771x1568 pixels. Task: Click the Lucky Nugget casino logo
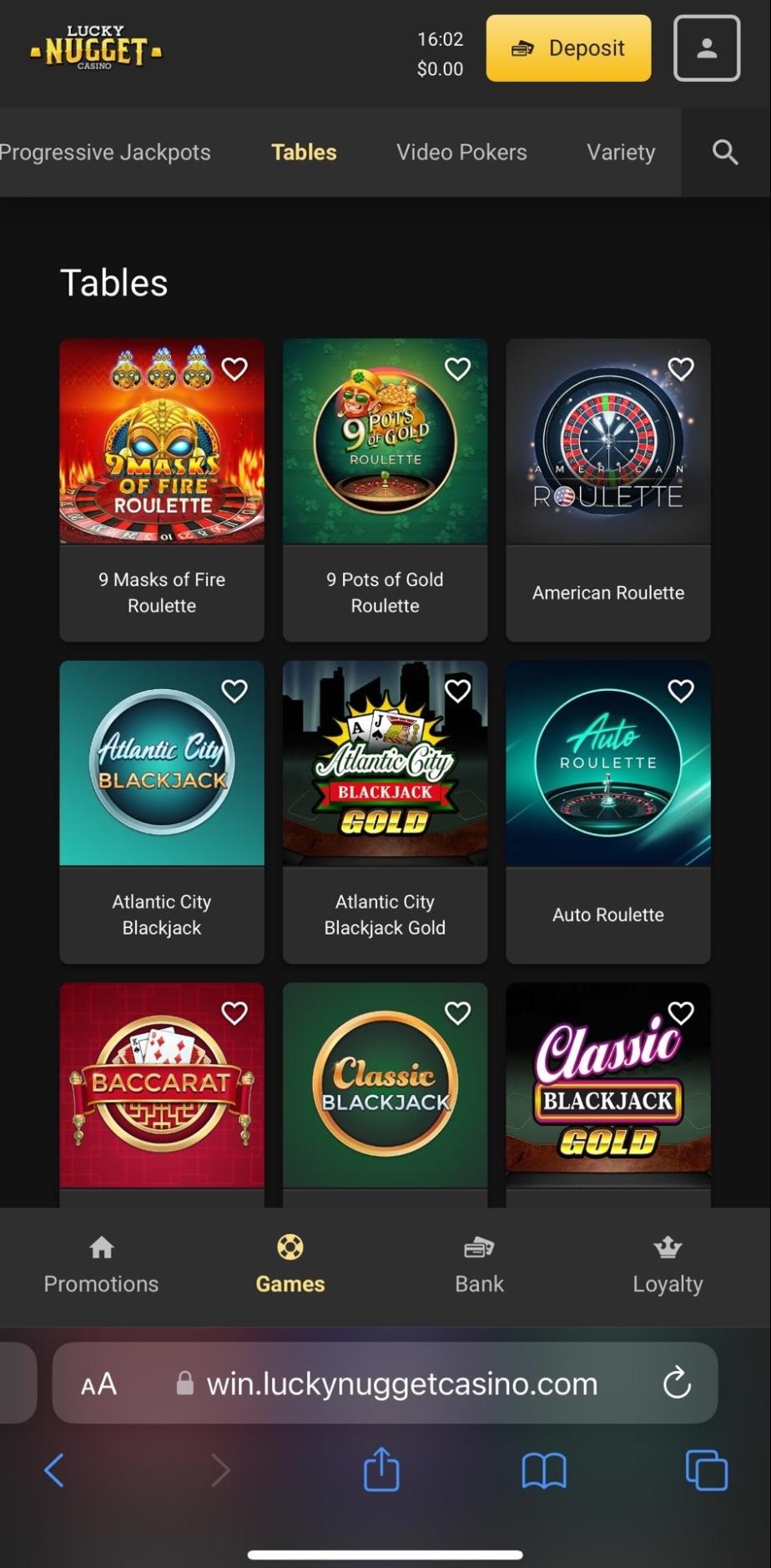click(94, 48)
